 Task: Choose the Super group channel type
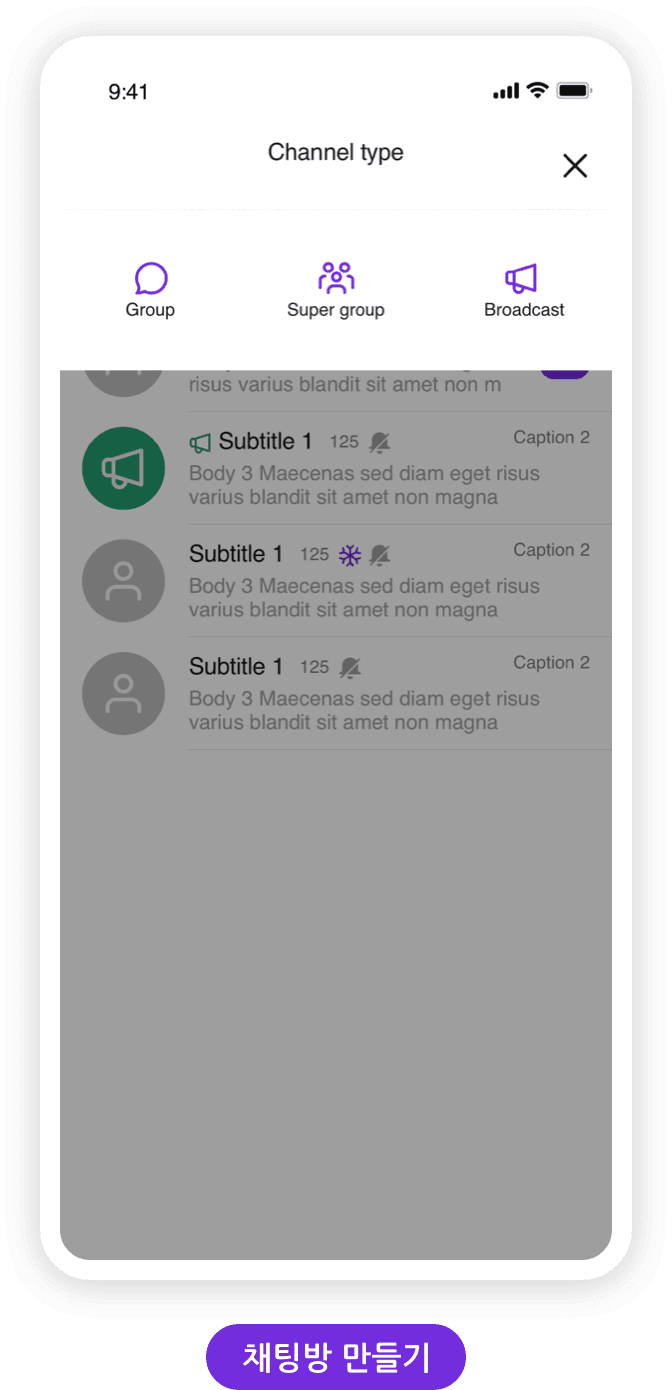pos(336,290)
